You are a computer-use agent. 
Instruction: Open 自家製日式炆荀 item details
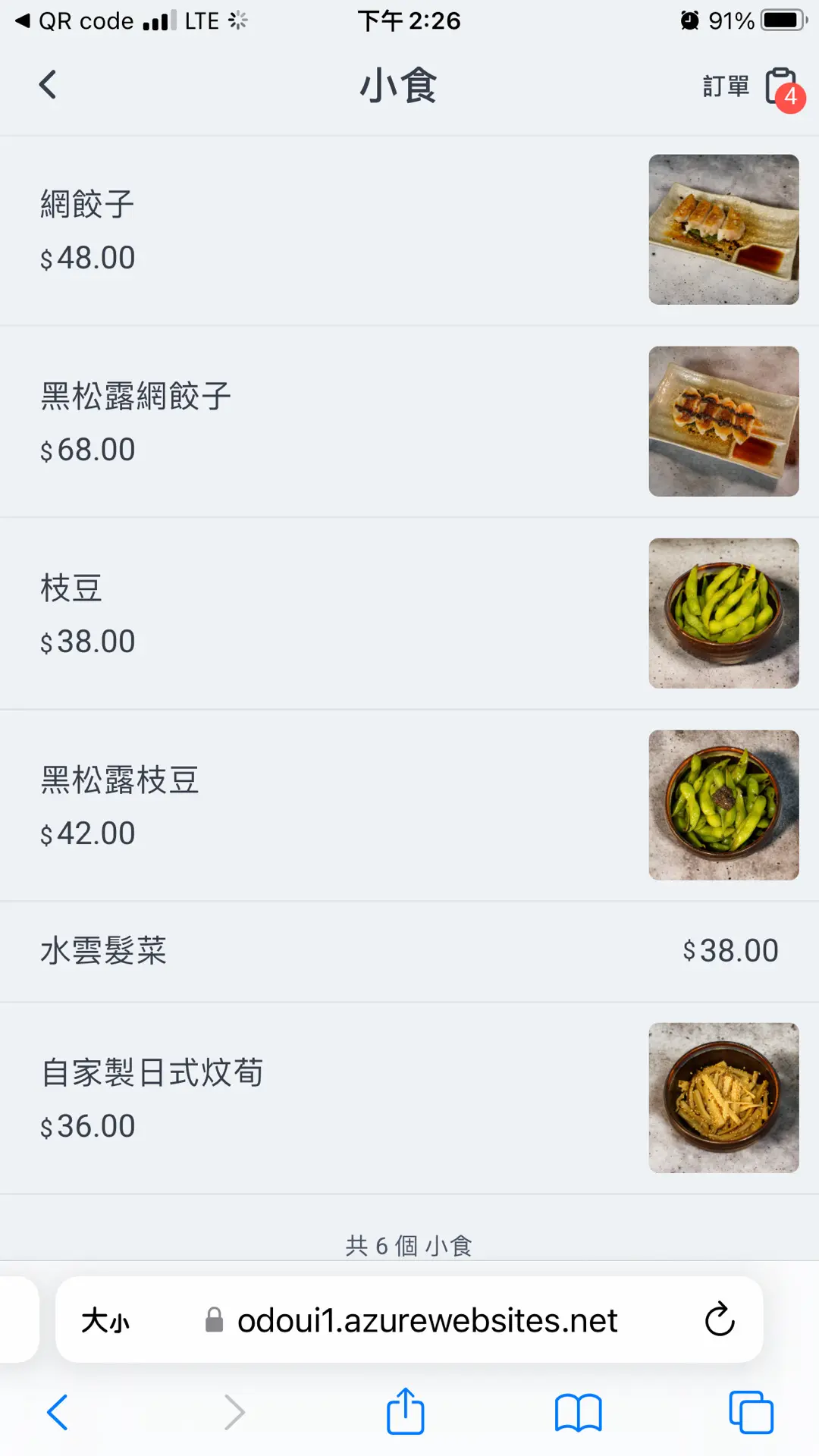coord(409,1098)
